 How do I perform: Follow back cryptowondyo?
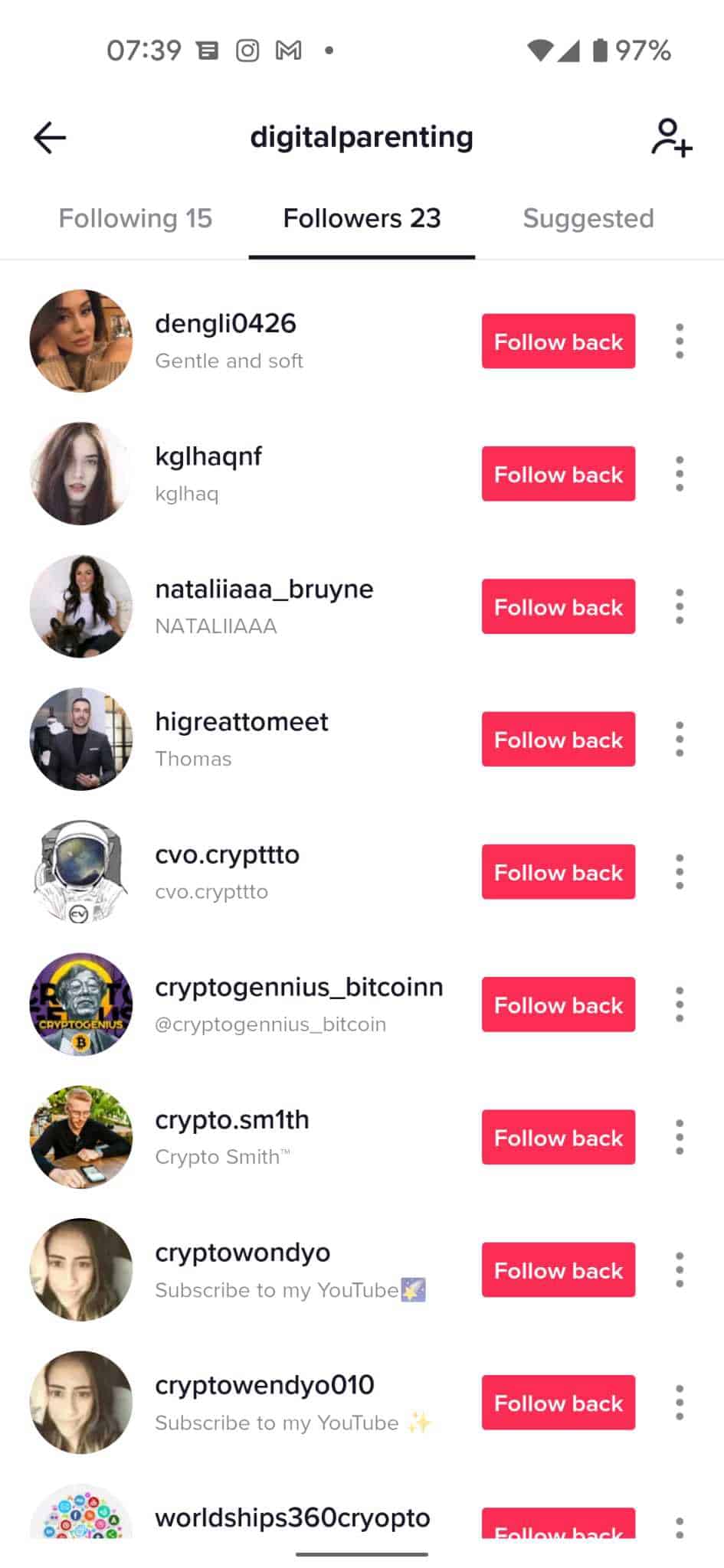pyautogui.click(x=559, y=1270)
